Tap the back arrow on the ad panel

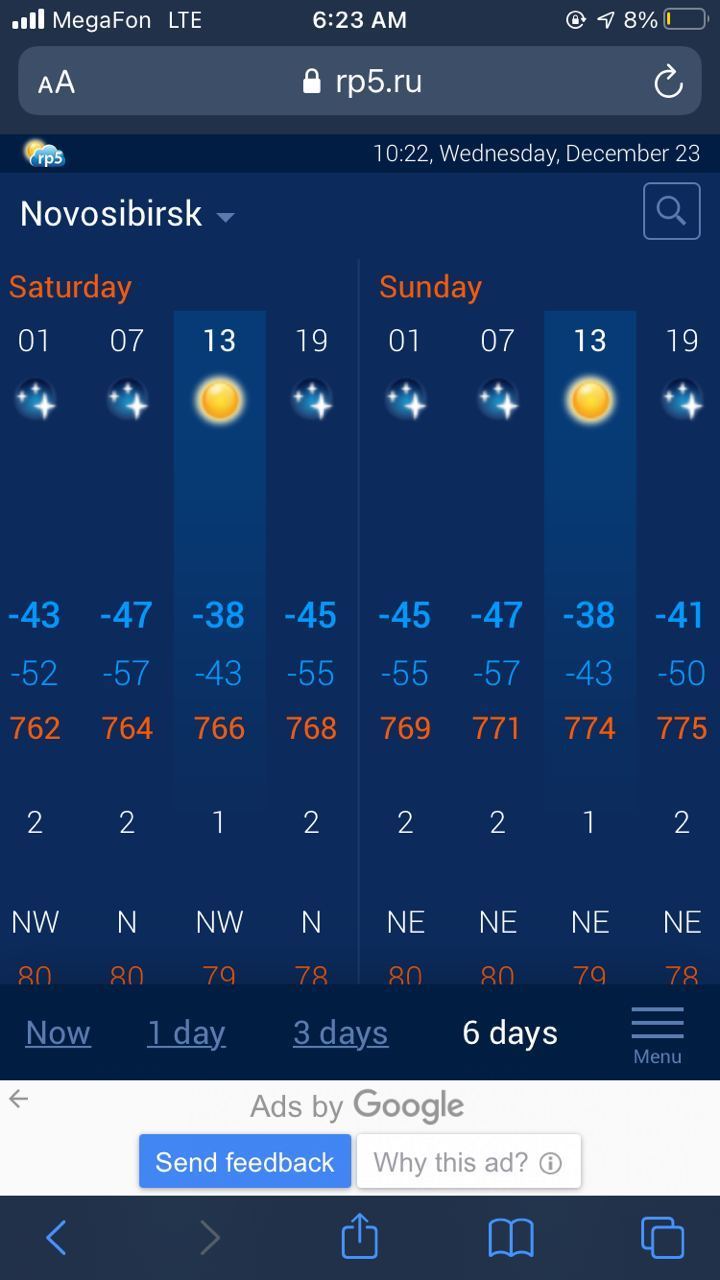coord(19,1099)
